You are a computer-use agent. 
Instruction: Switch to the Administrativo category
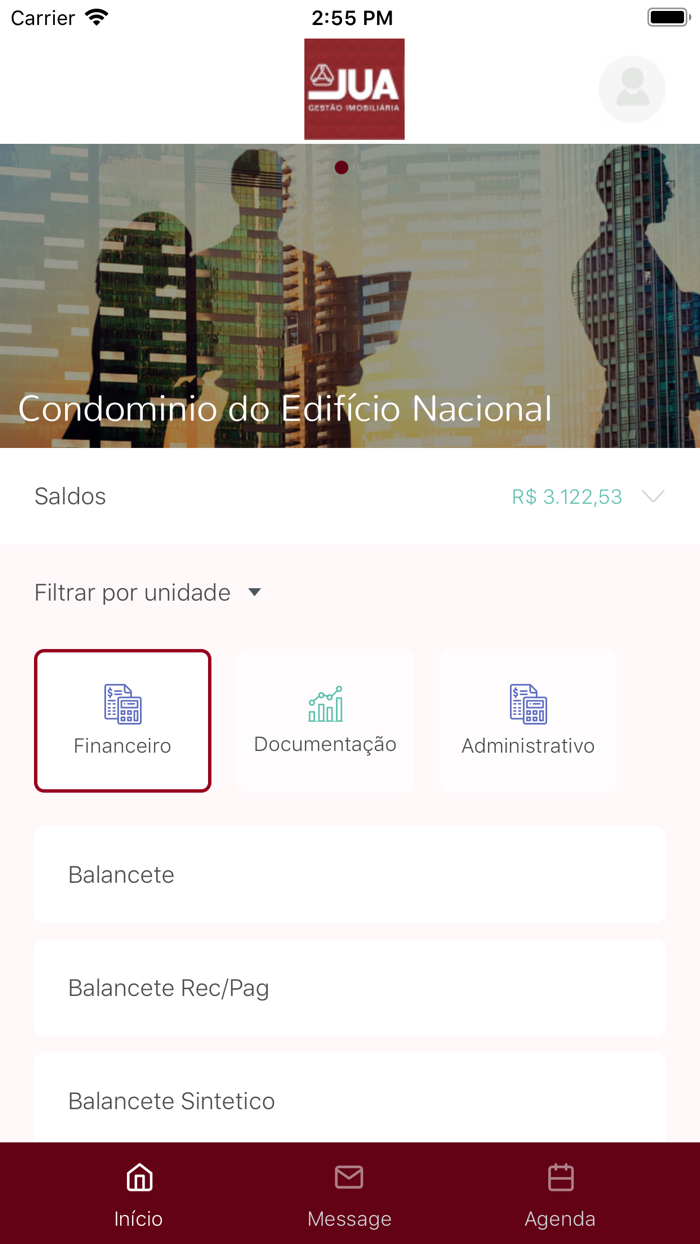click(528, 721)
